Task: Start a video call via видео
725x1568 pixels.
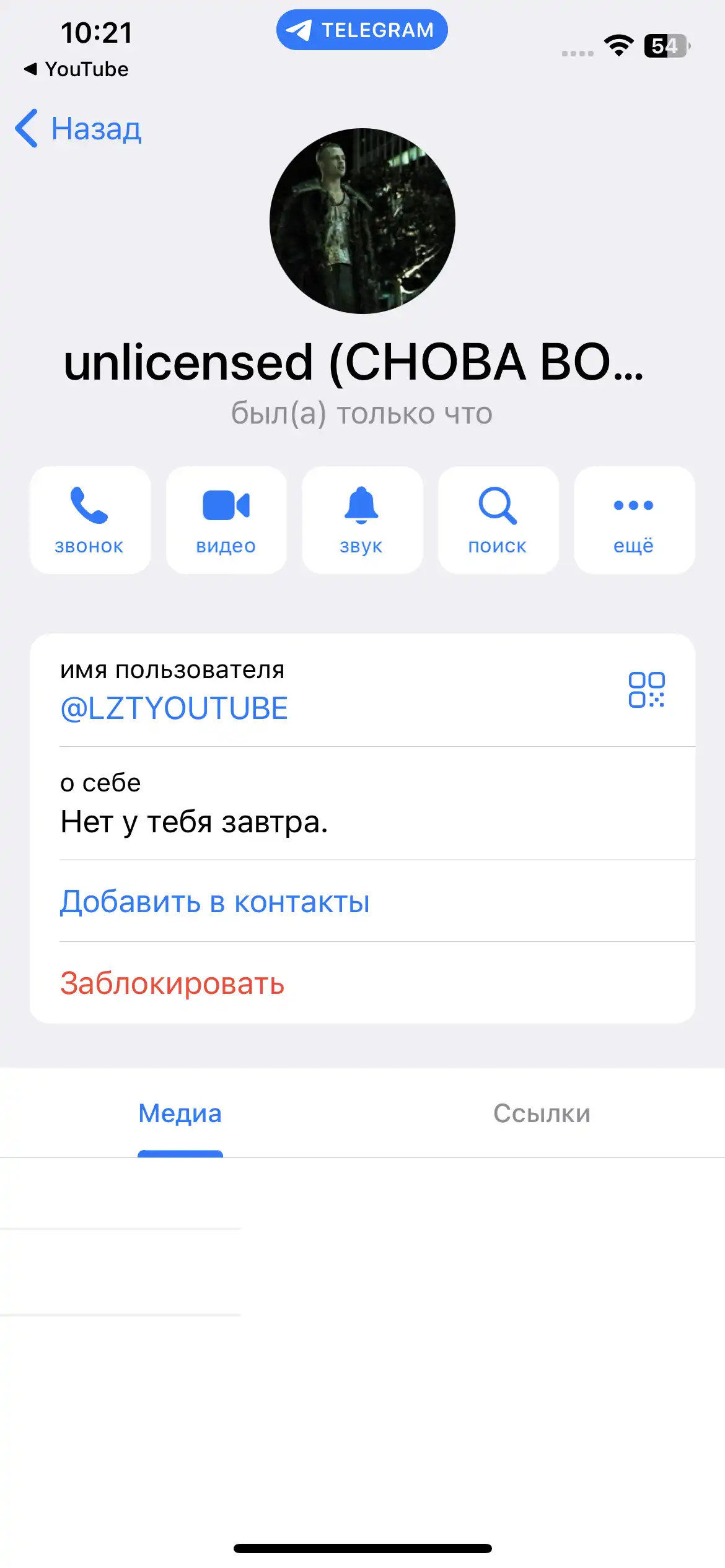Action: 226,520
